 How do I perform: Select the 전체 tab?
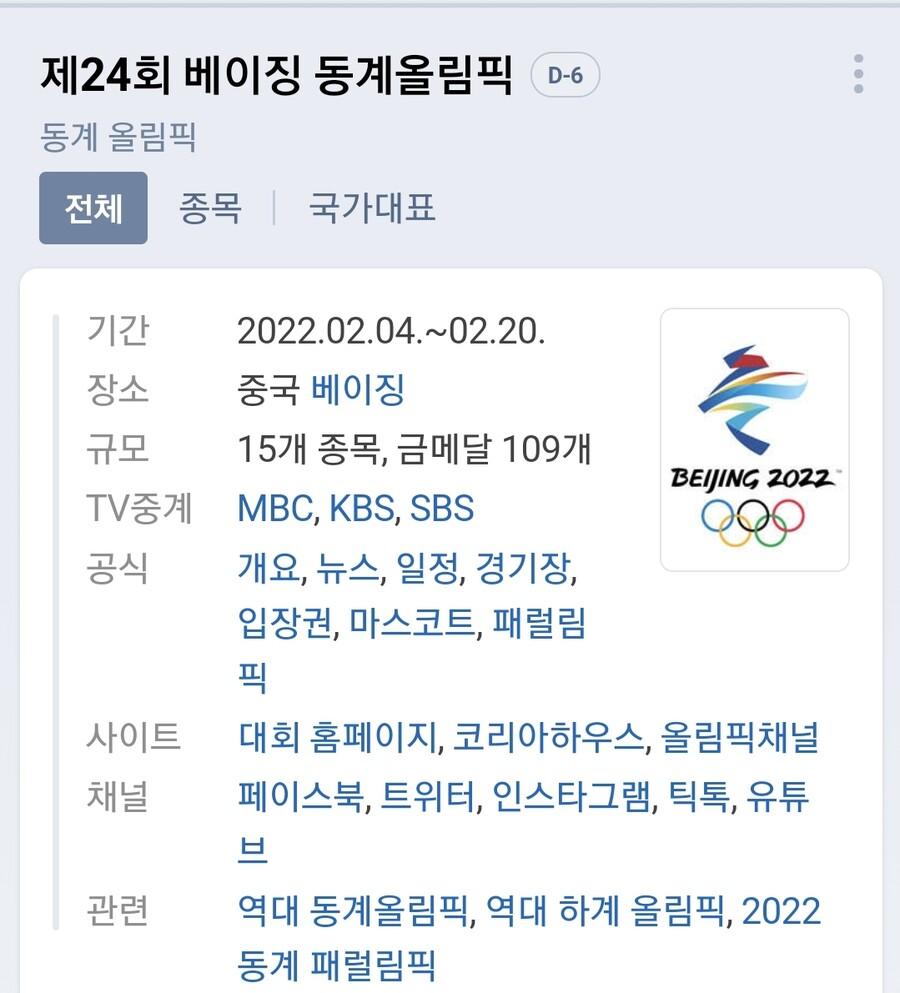coord(93,208)
